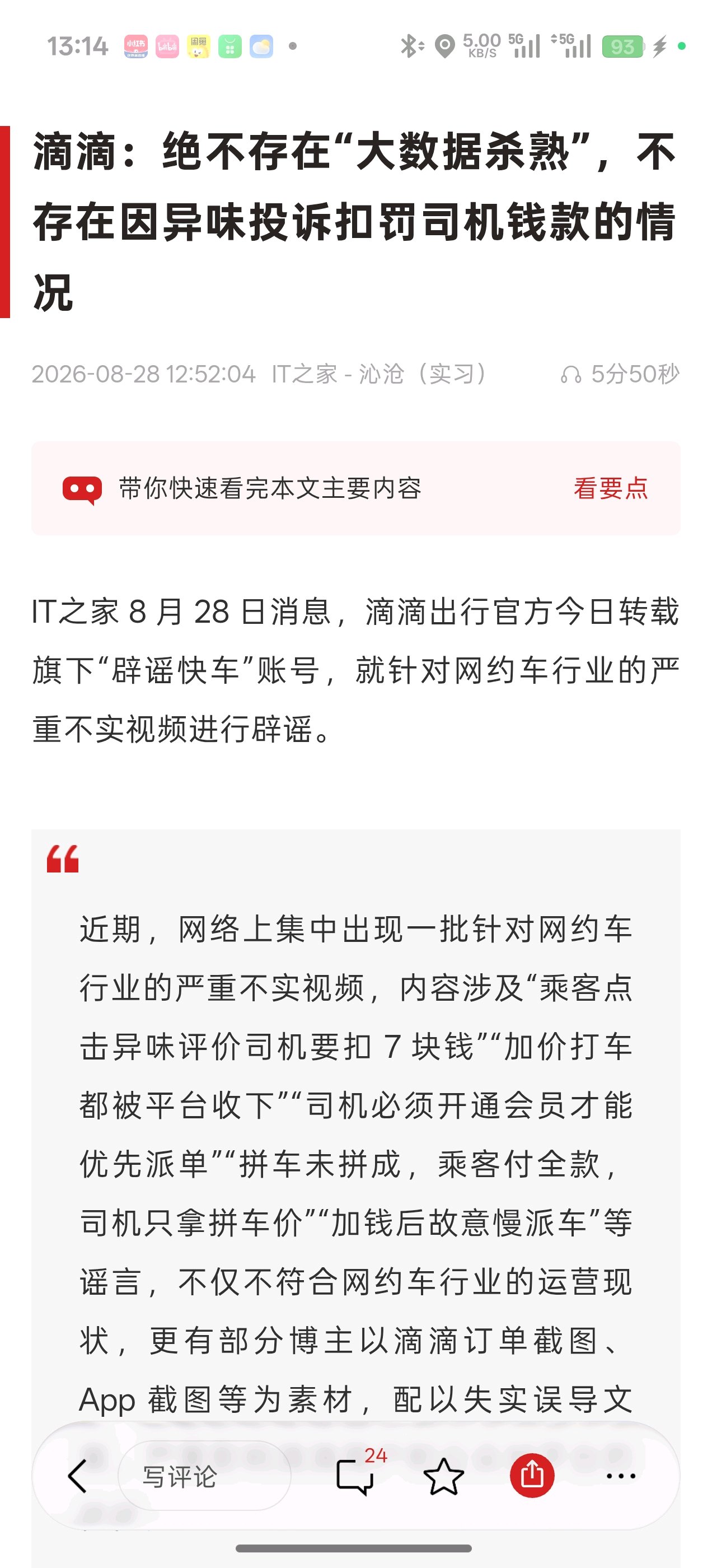Image resolution: width=712 pixels, height=1568 pixels.
Task: Listen to the article via headphone icon
Action: click(571, 374)
